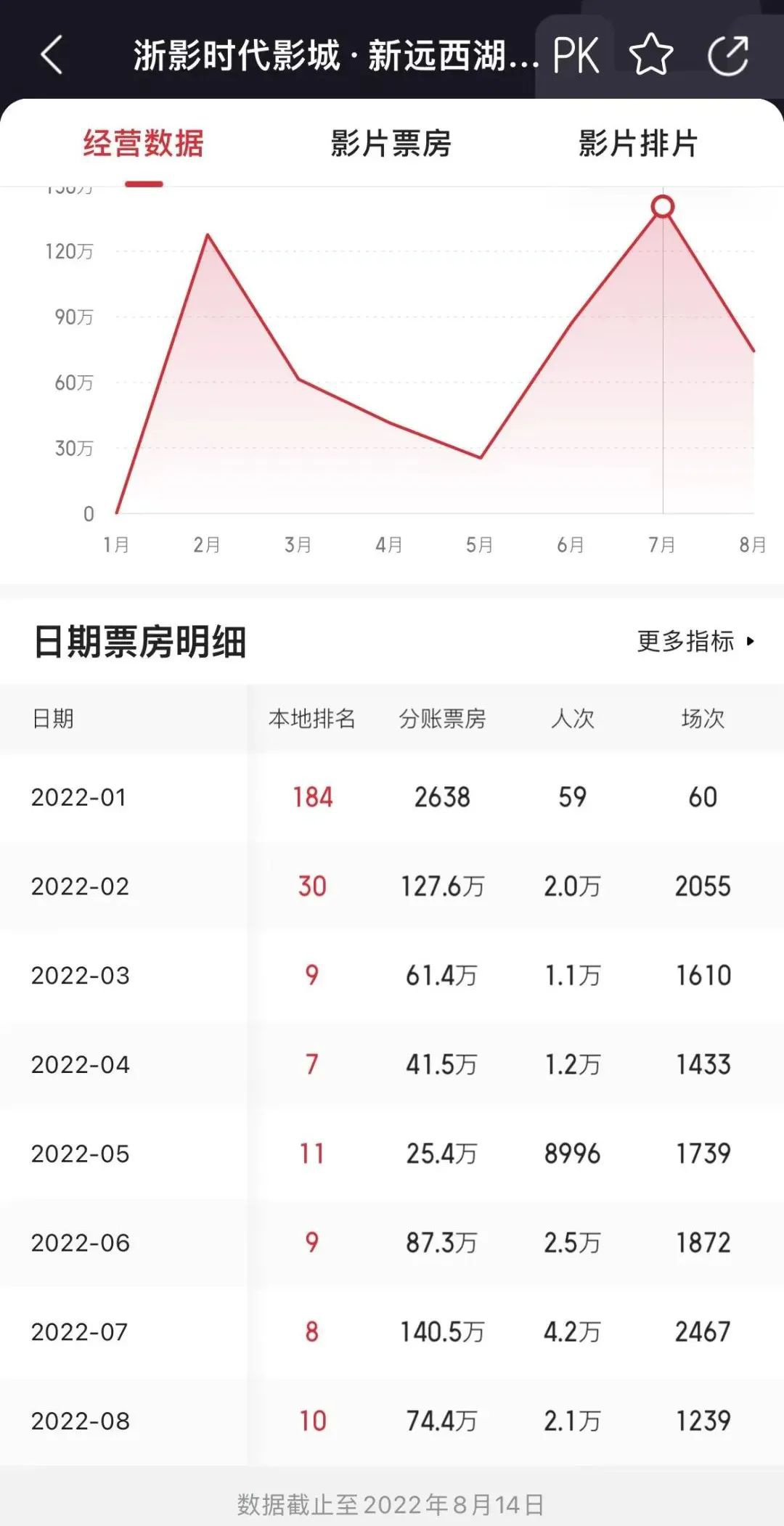784x1526 pixels.
Task: Open the PK cinema comparison
Action: 576,56
